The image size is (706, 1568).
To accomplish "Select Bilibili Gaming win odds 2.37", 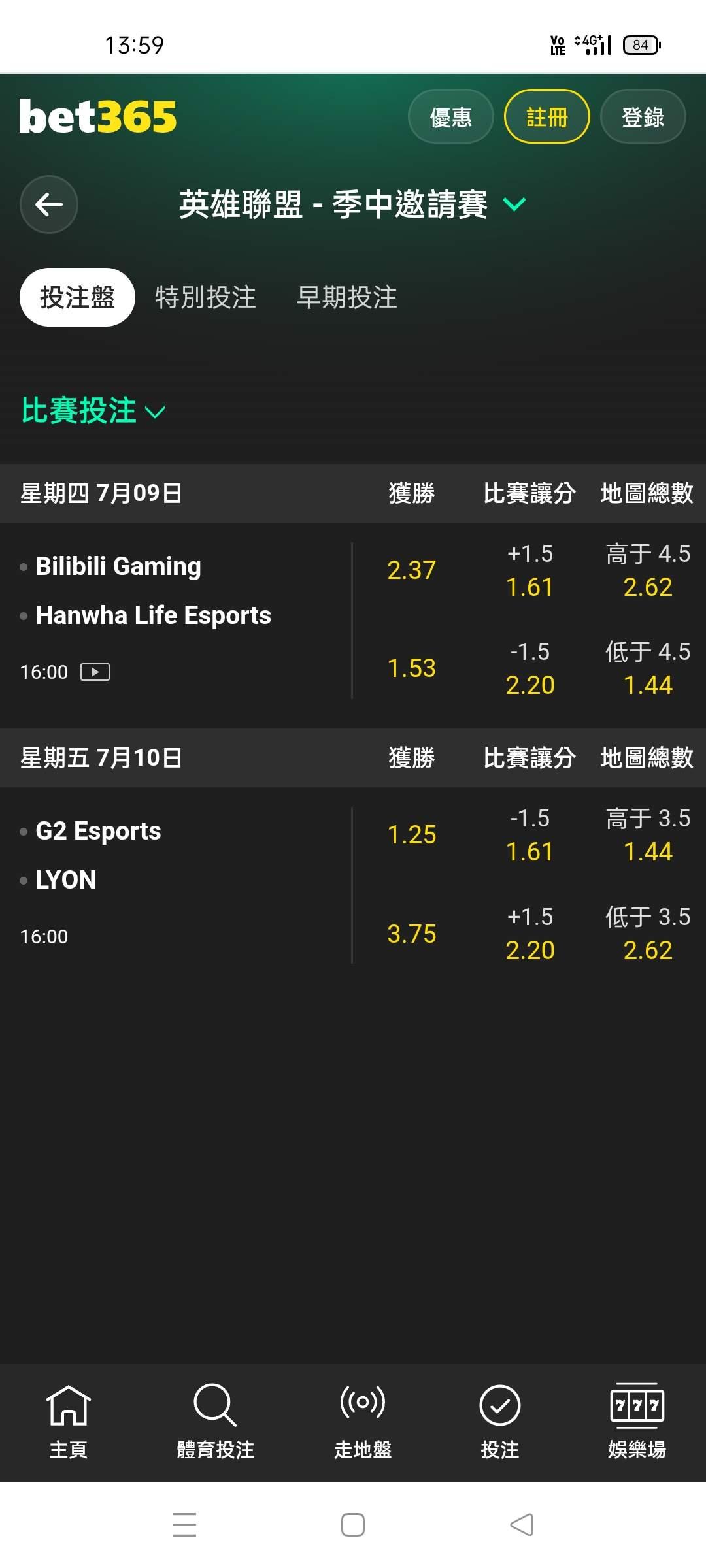I will 412,570.
